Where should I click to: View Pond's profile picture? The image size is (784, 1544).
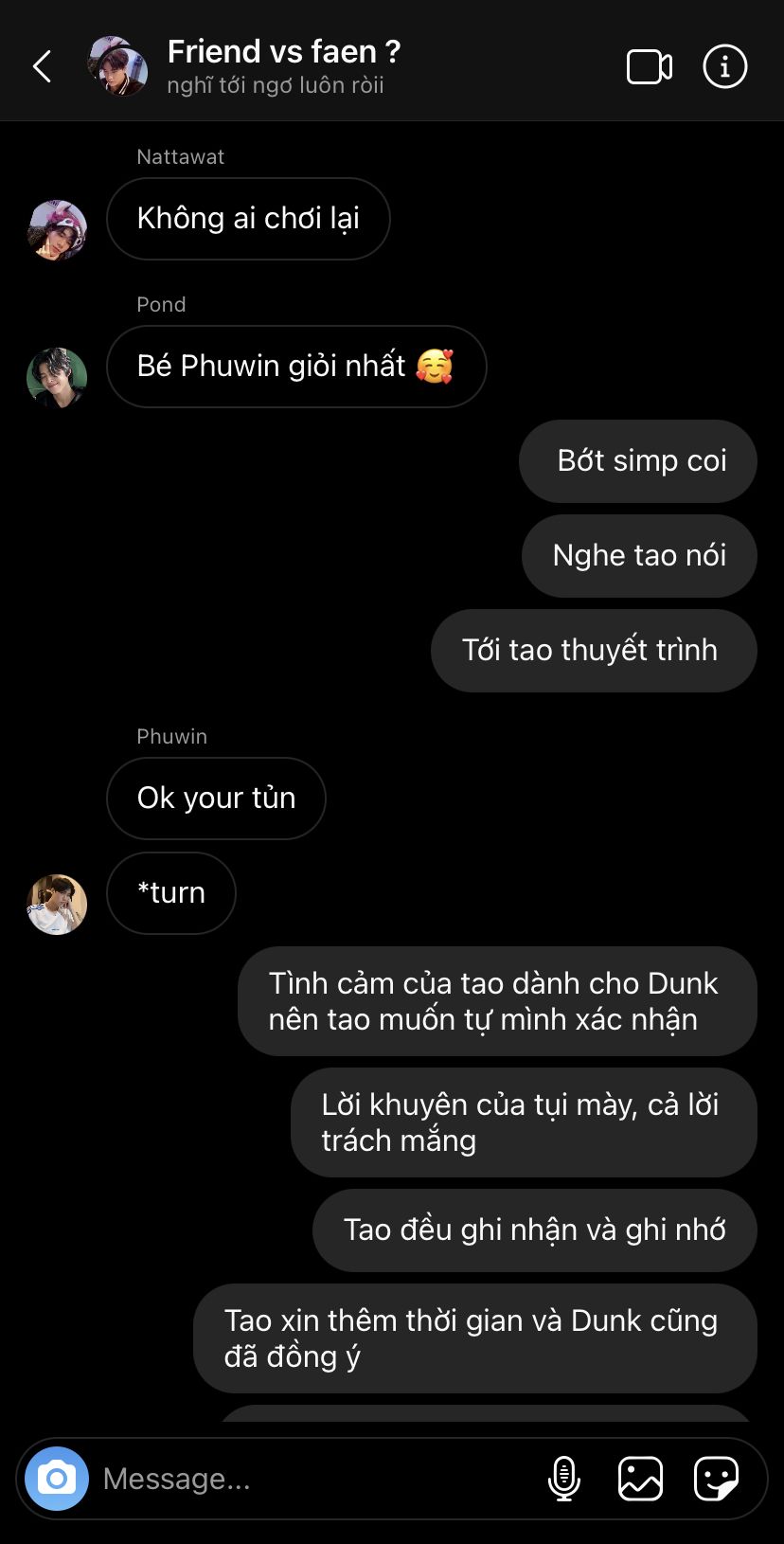pos(57,377)
